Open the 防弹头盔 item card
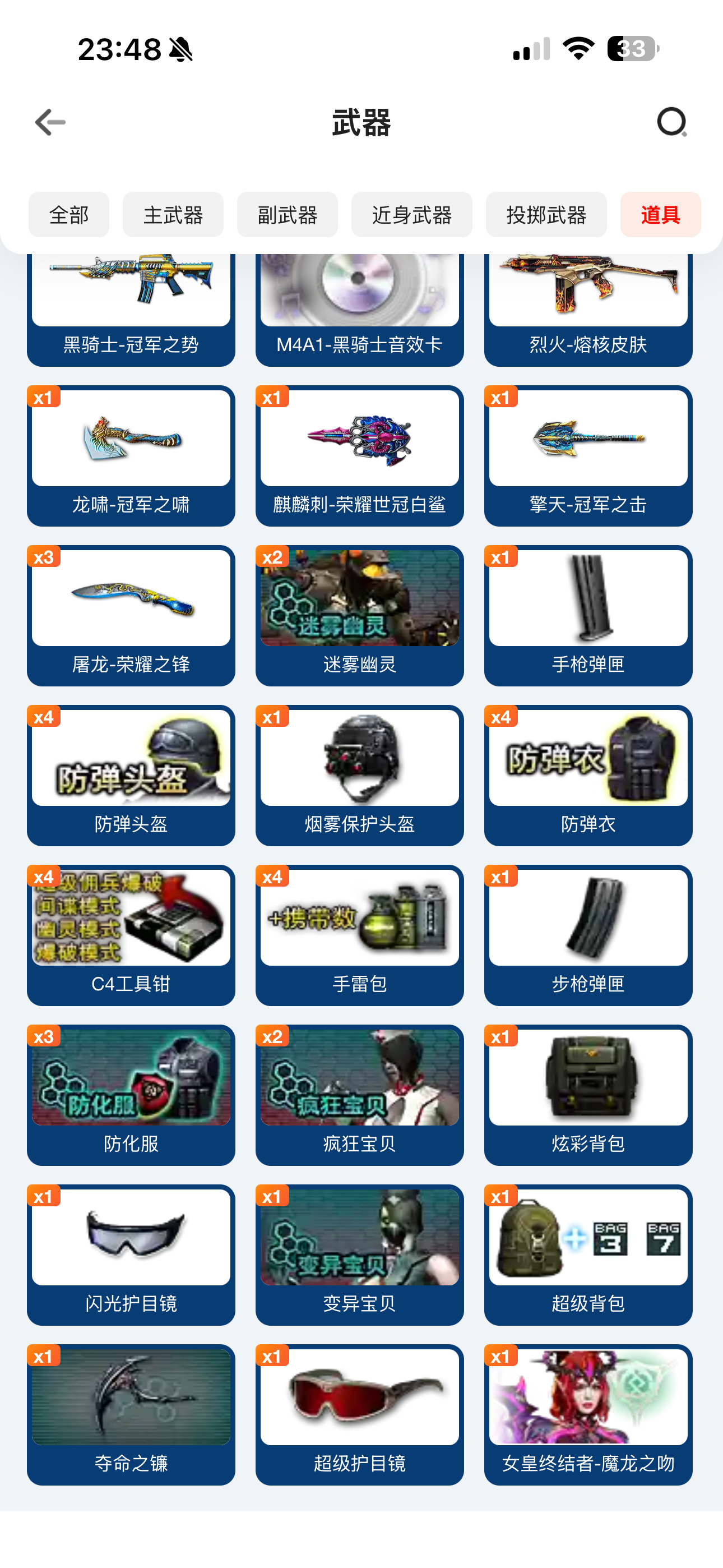This screenshot has width=723, height=1568. [131, 775]
